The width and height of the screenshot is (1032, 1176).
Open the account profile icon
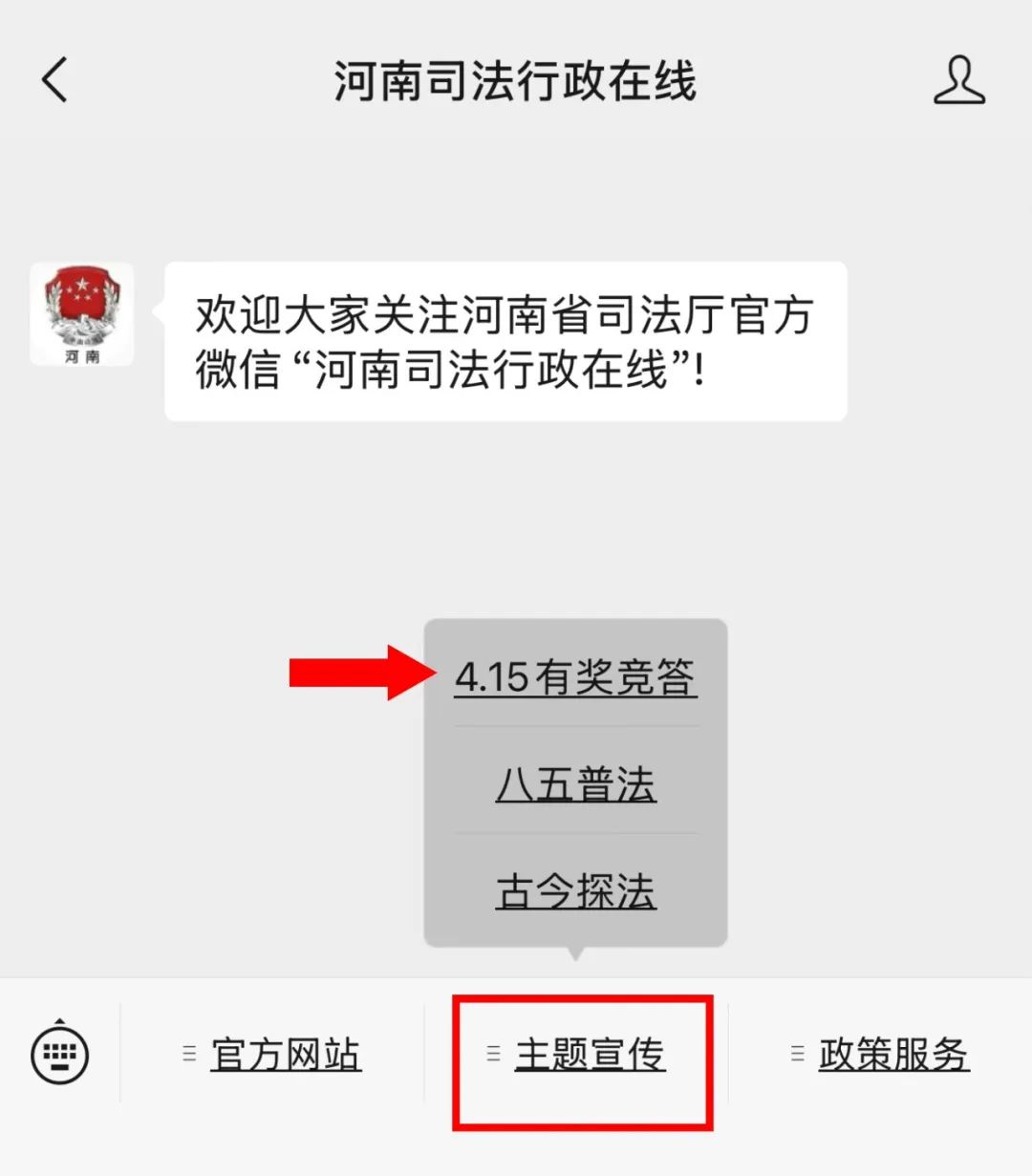(x=958, y=80)
